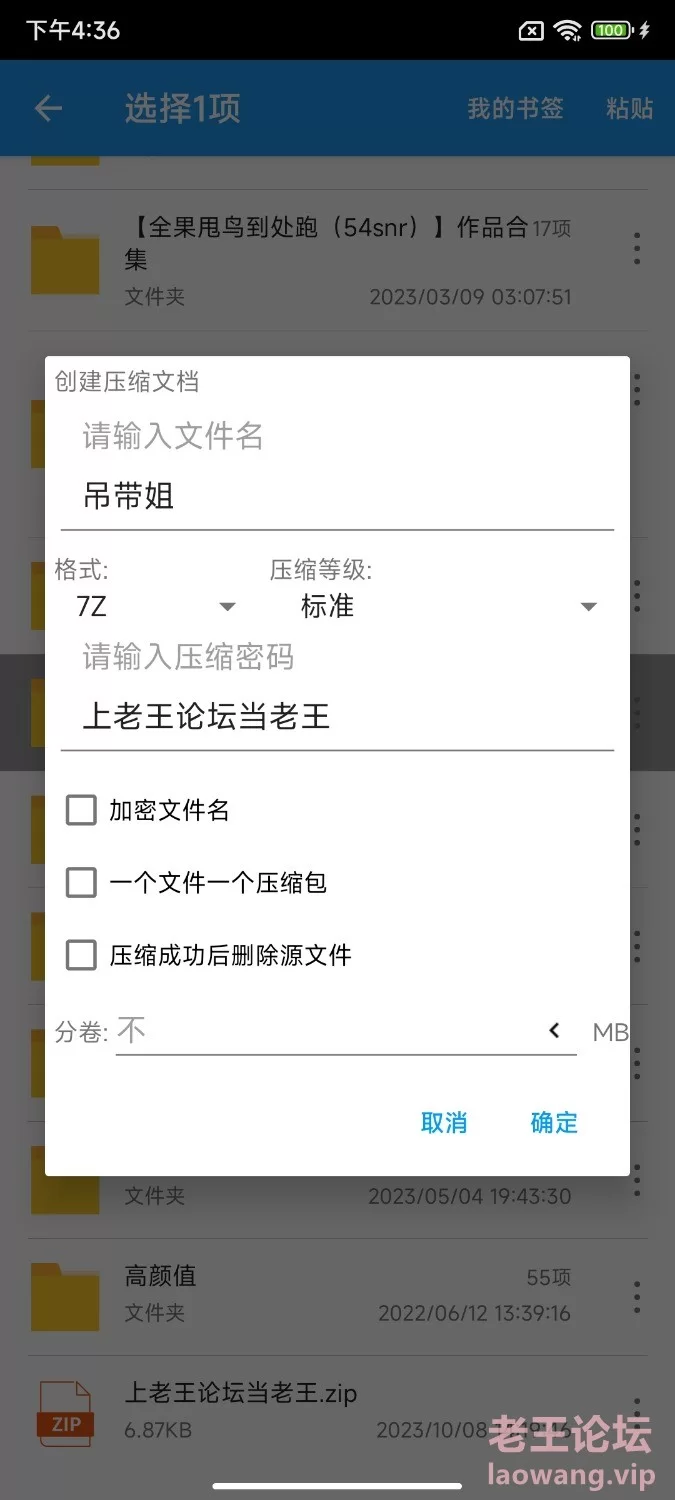This screenshot has height=1500, width=675.
Task: Confirm with the 确定 button
Action: pyautogui.click(x=554, y=1122)
